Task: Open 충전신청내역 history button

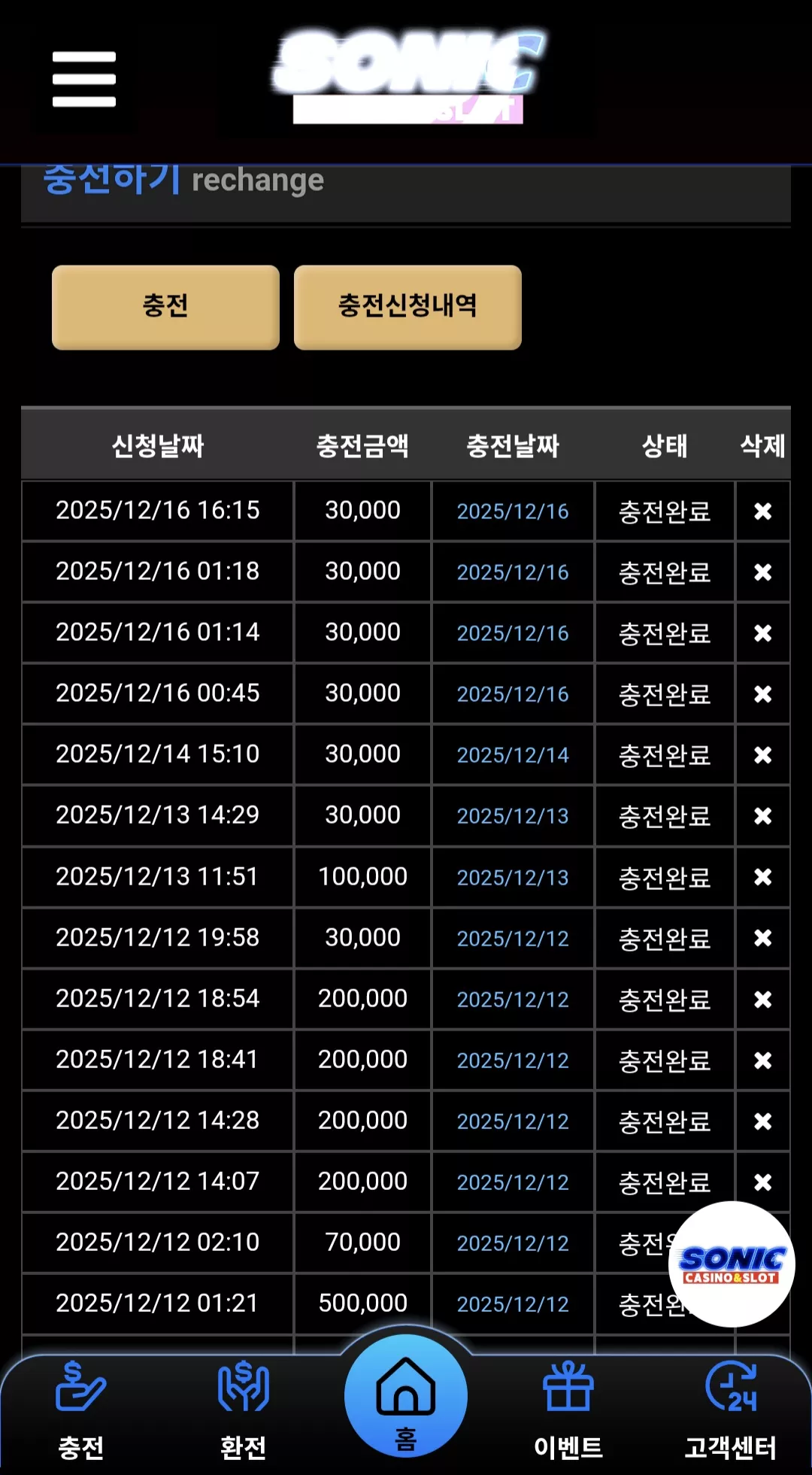Action: coord(408,307)
